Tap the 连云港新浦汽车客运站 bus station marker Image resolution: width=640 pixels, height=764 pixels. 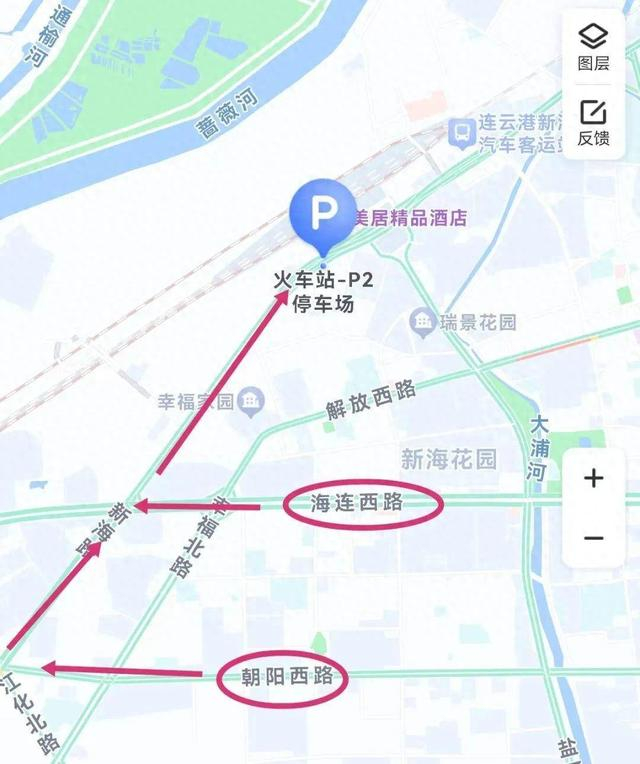point(462,134)
